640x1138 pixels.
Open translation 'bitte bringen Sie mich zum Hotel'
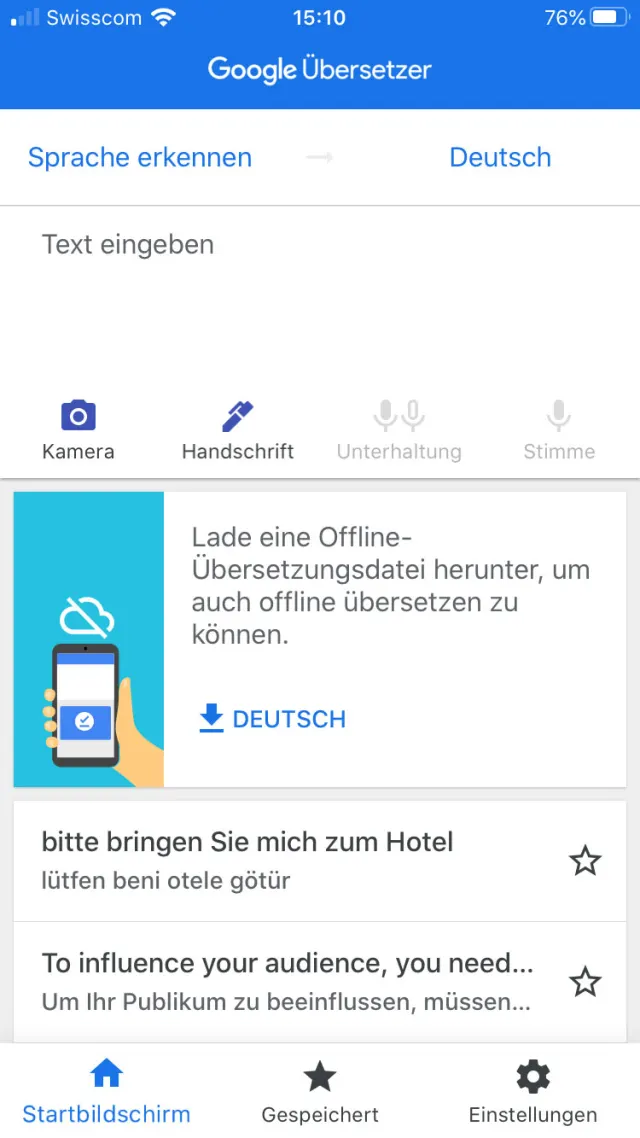point(280,860)
